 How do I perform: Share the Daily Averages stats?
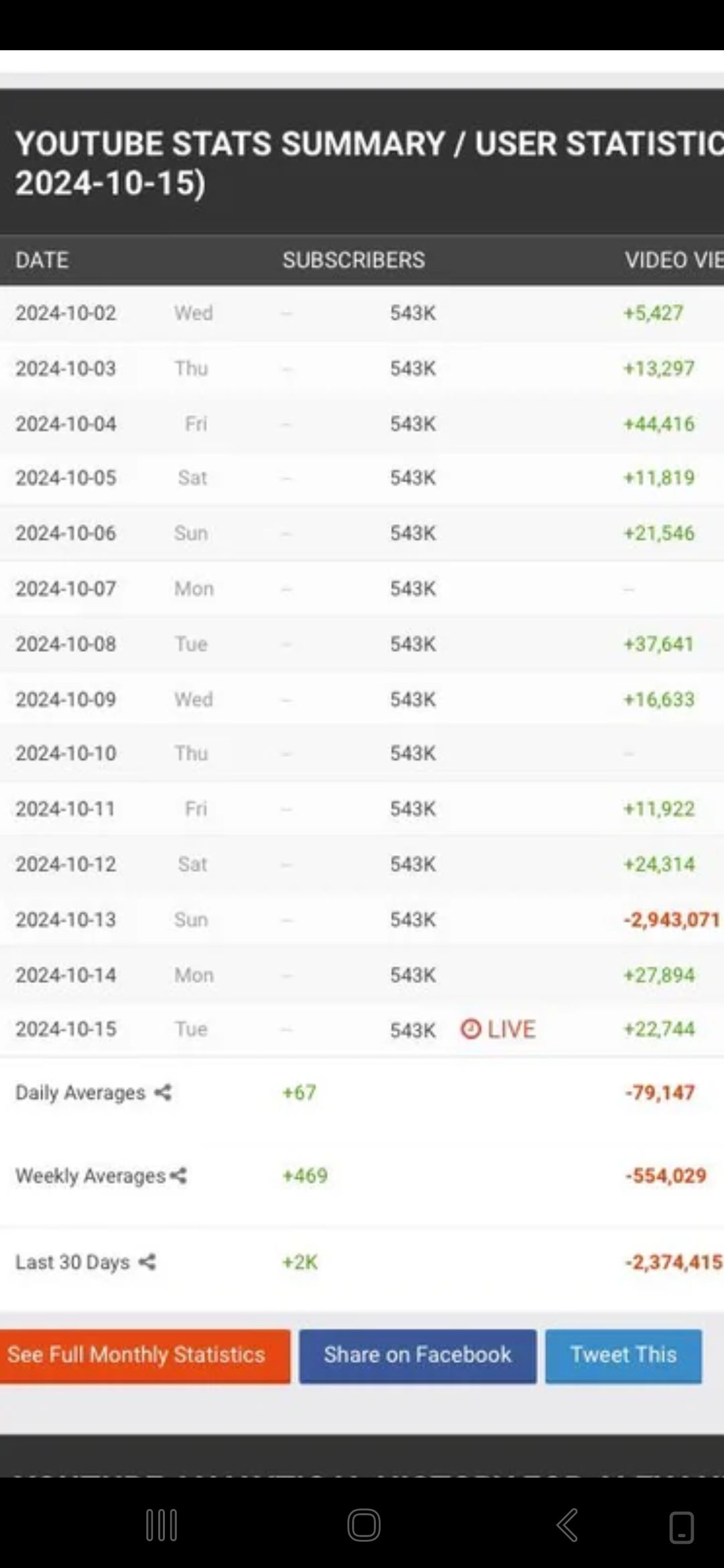point(163,1093)
